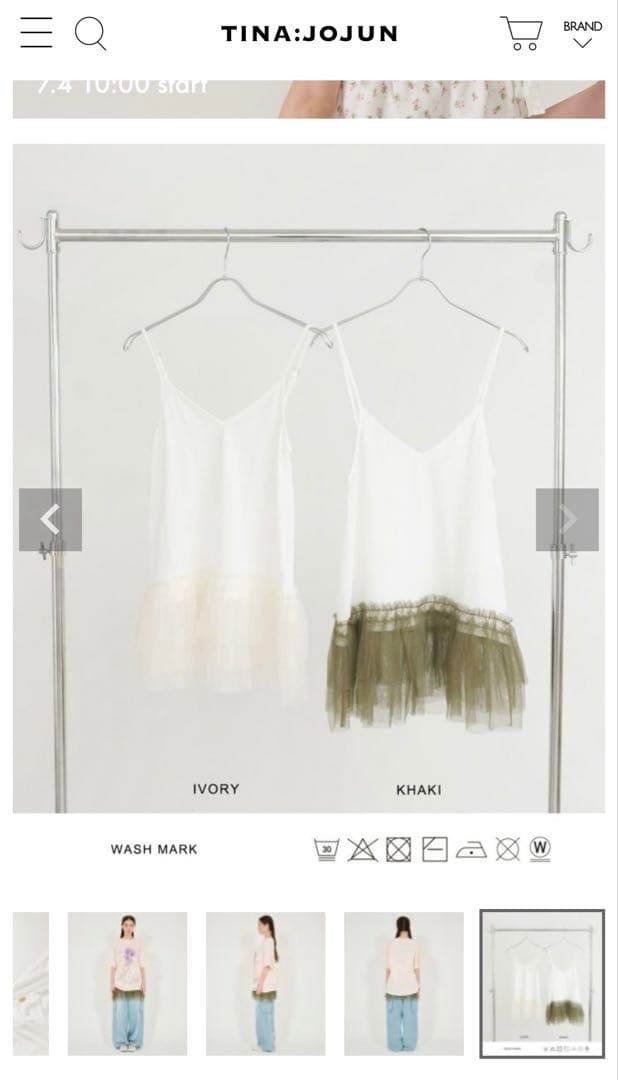The height and width of the screenshot is (1080, 618).
Task: Show previous product image
Action: pyautogui.click(x=50, y=519)
